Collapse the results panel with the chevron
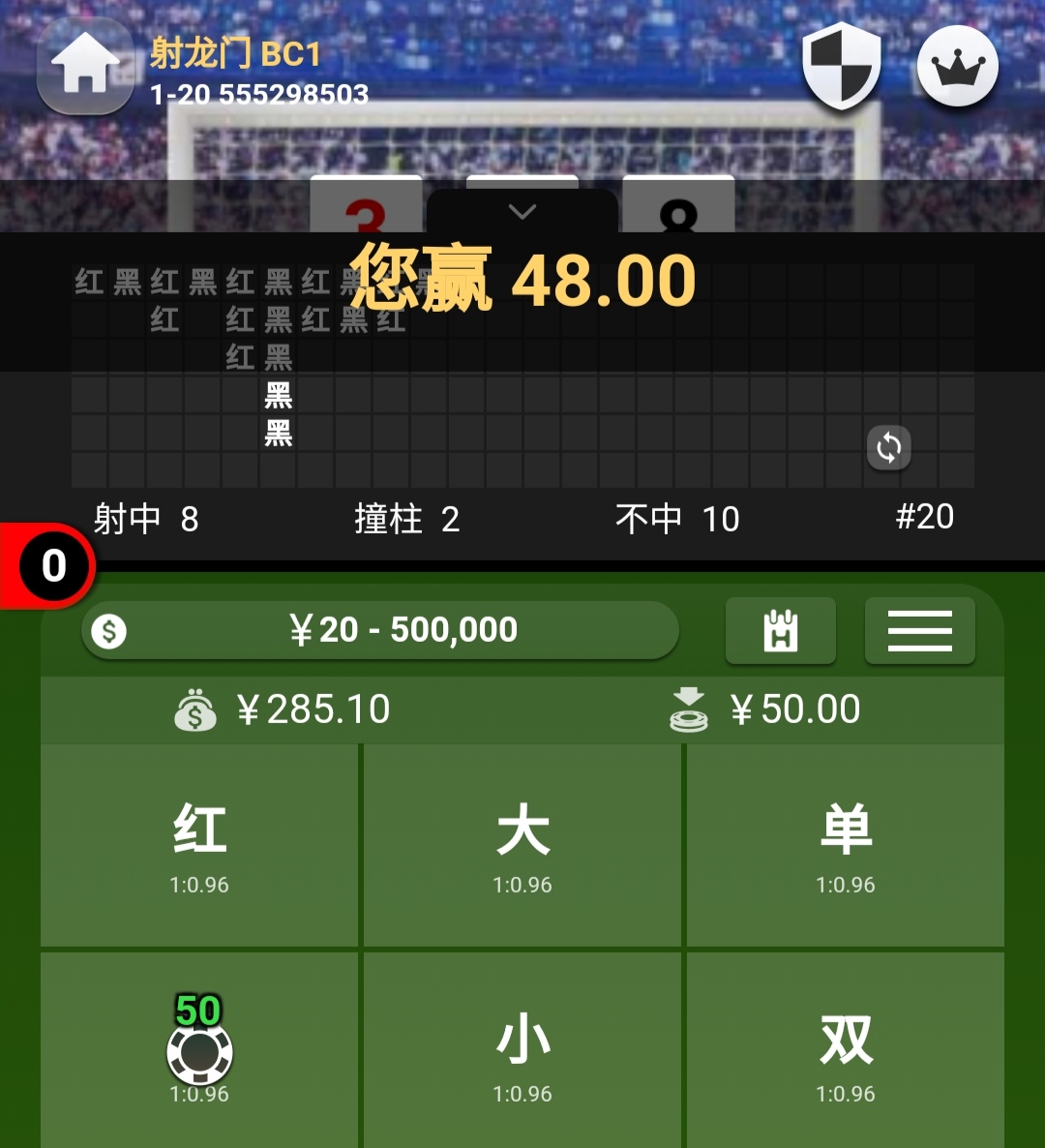This screenshot has width=1045, height=1148. [x=522, y=211]
